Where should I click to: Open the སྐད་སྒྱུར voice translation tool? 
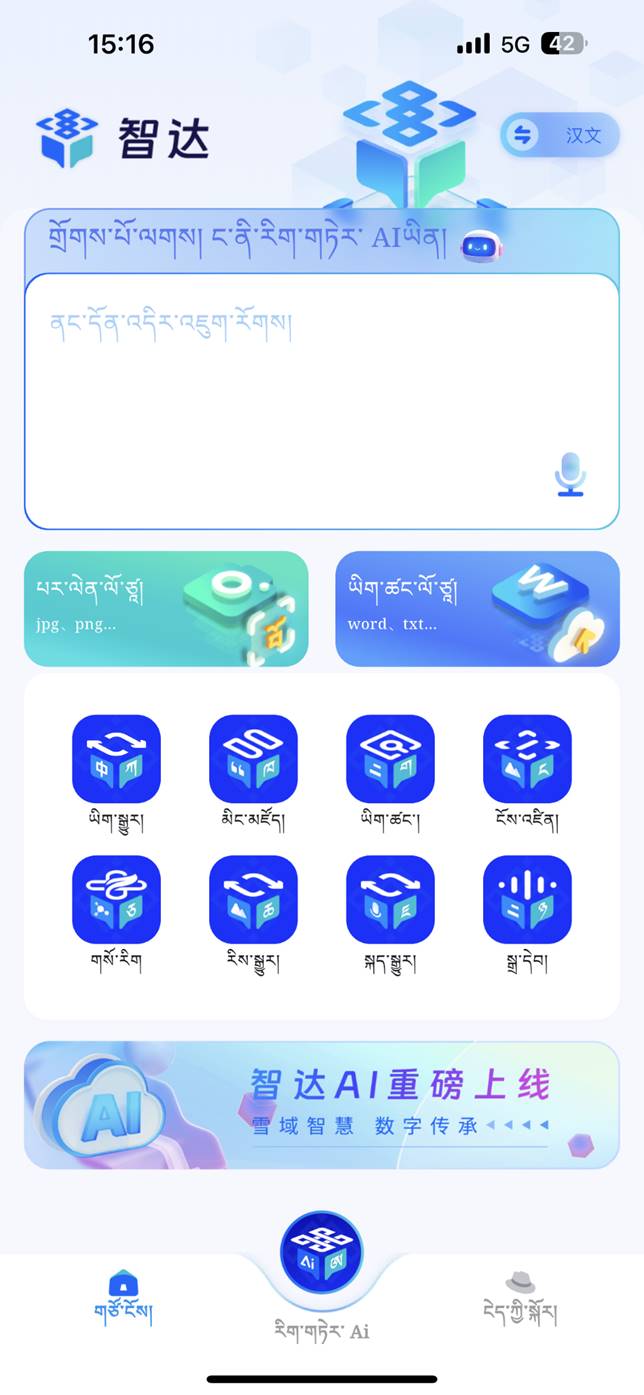390,899
